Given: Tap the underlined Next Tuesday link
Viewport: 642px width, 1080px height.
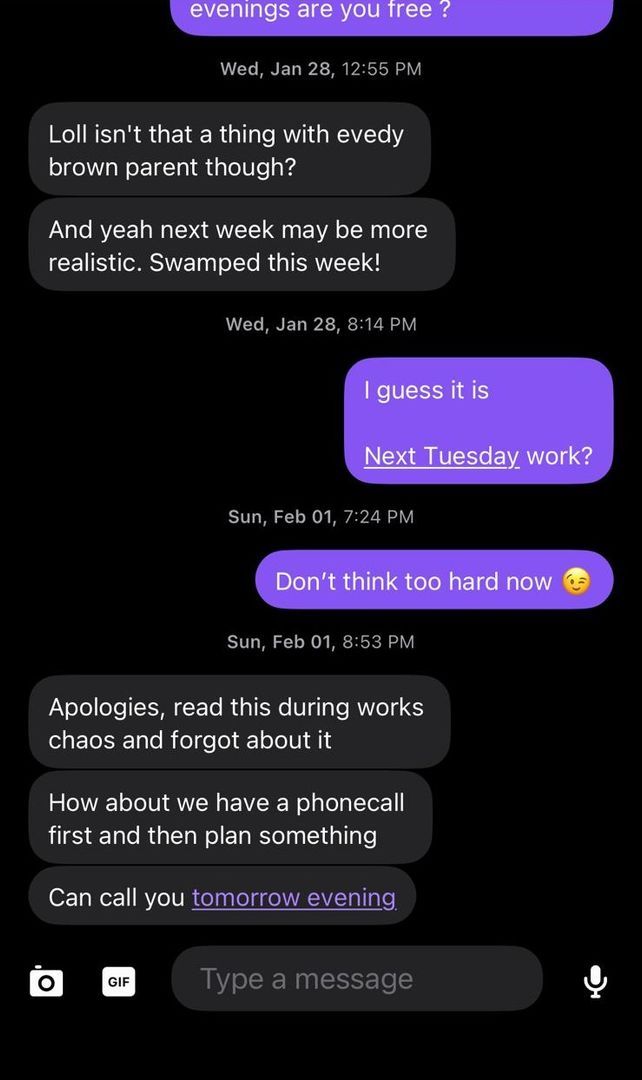Looking at the screenshot, I should coord(441,456).
